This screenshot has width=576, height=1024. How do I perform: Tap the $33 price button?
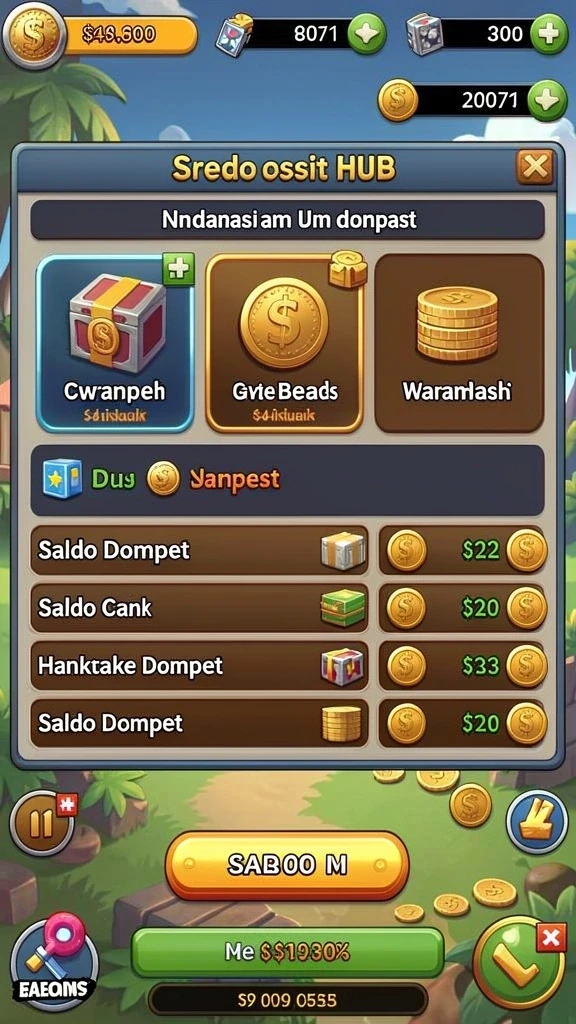pos(462,666)
